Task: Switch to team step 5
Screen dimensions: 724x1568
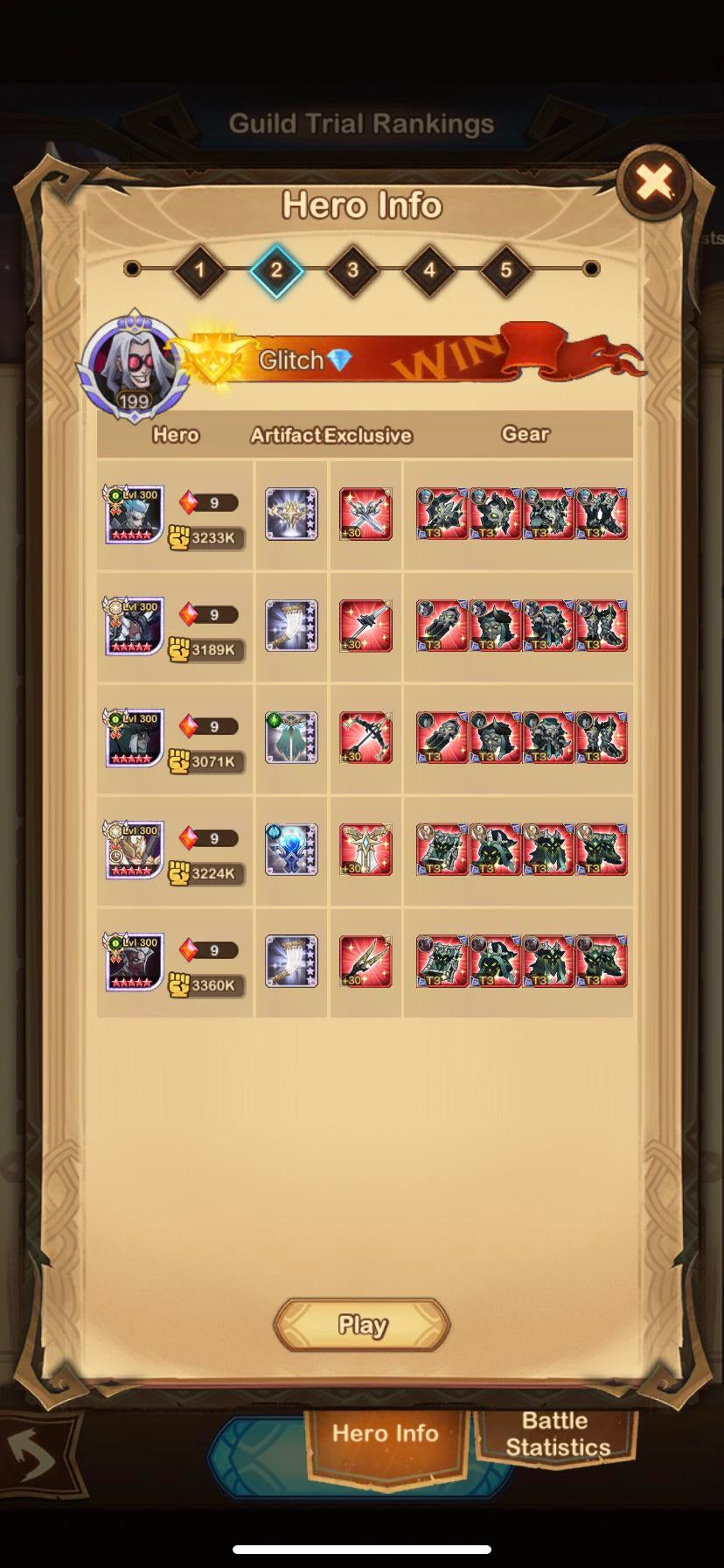Action: click(505, 269)
